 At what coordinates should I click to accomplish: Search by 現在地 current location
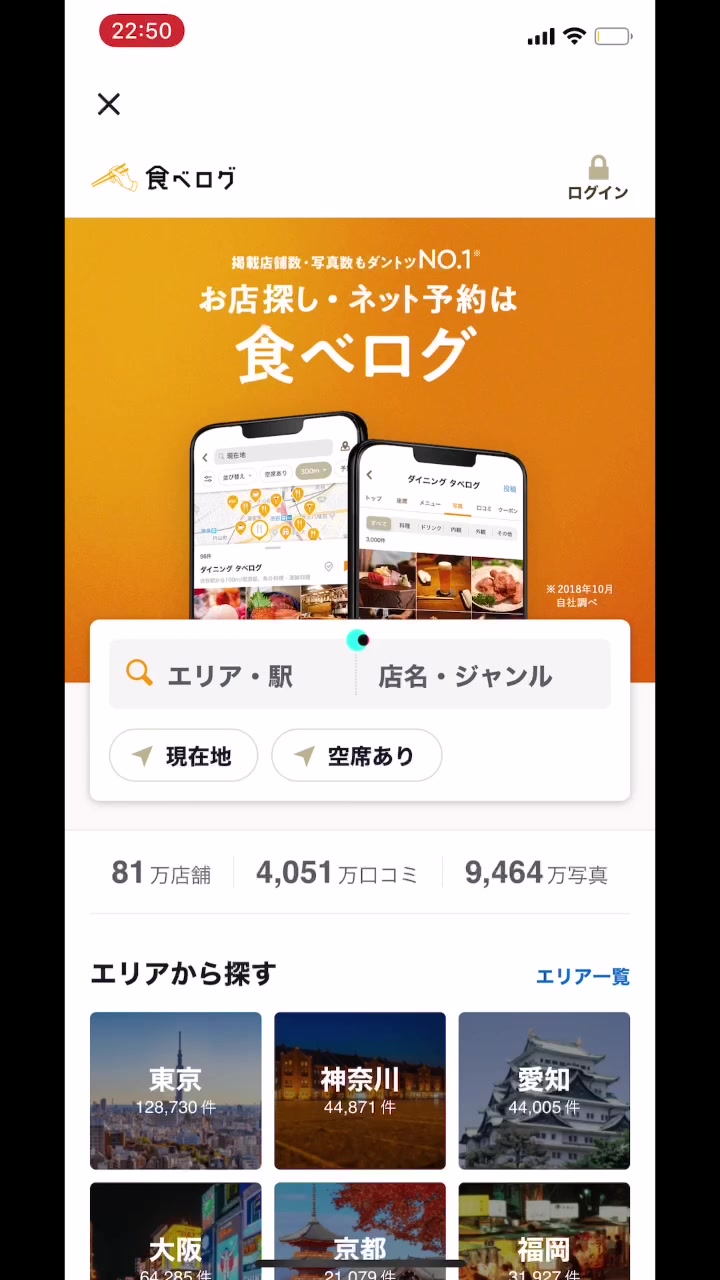coord(184,756)
